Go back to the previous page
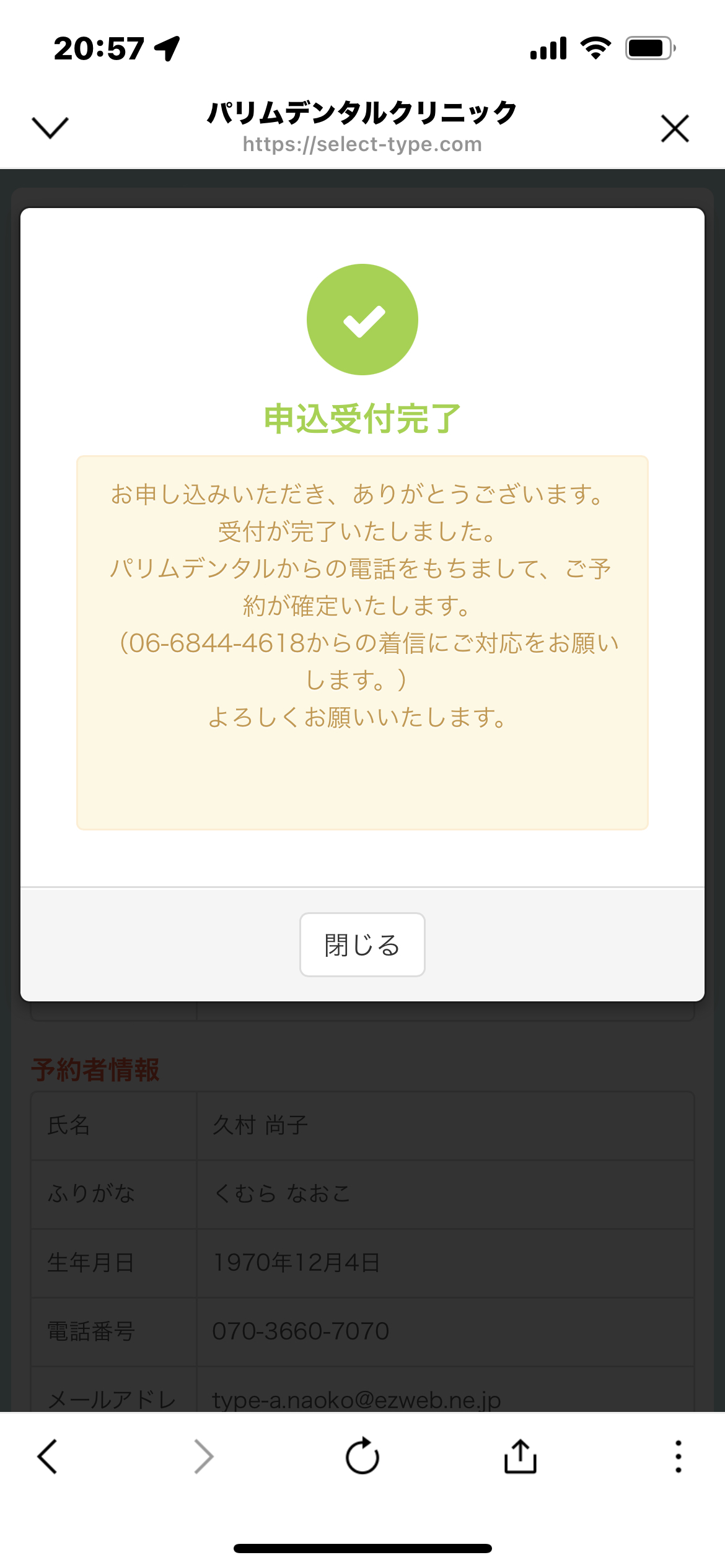This screenshot has height=1568, width=725. 48,1456
